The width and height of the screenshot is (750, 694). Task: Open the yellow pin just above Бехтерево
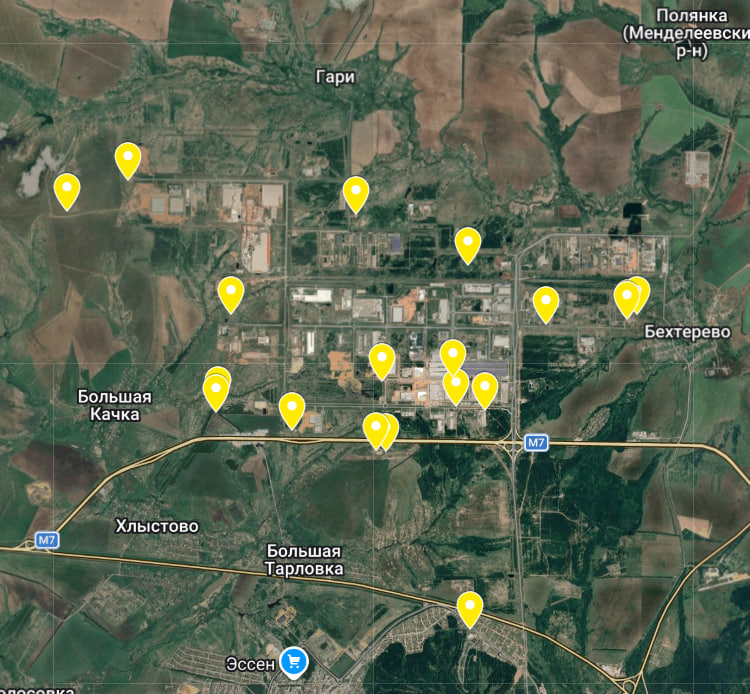(627, 297)
